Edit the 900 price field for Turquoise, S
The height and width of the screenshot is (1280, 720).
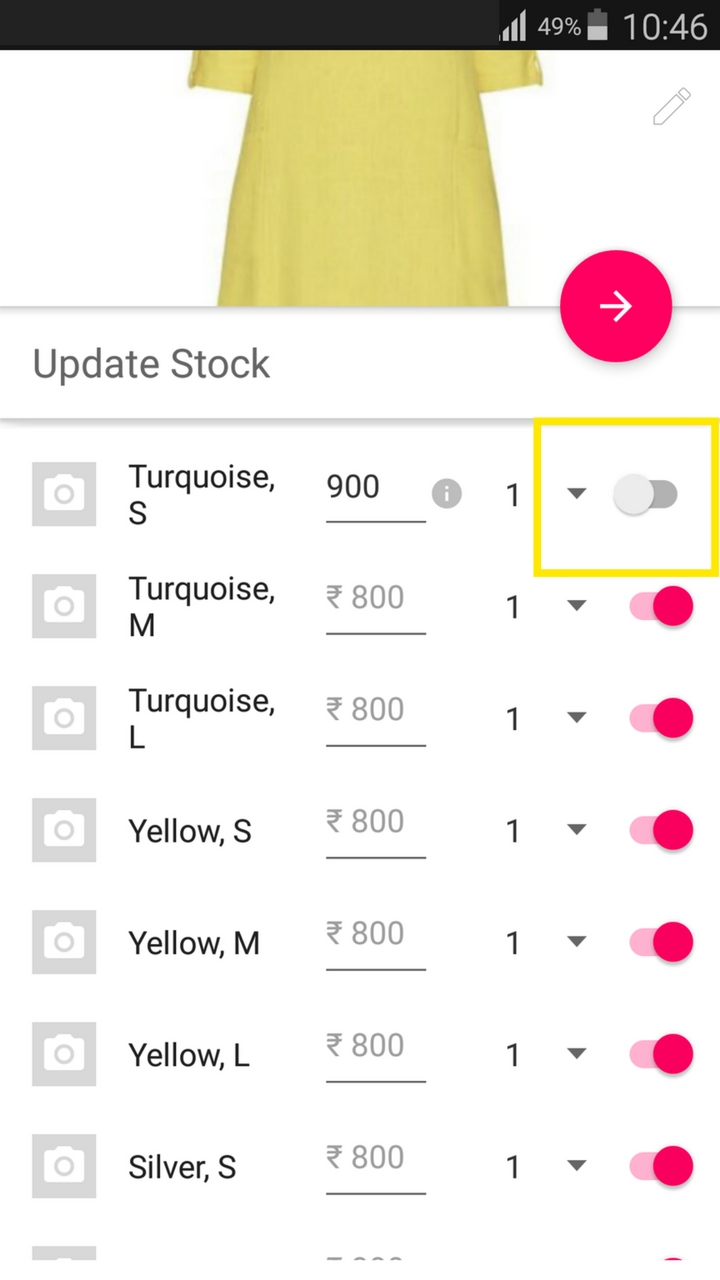click(375, 488)
